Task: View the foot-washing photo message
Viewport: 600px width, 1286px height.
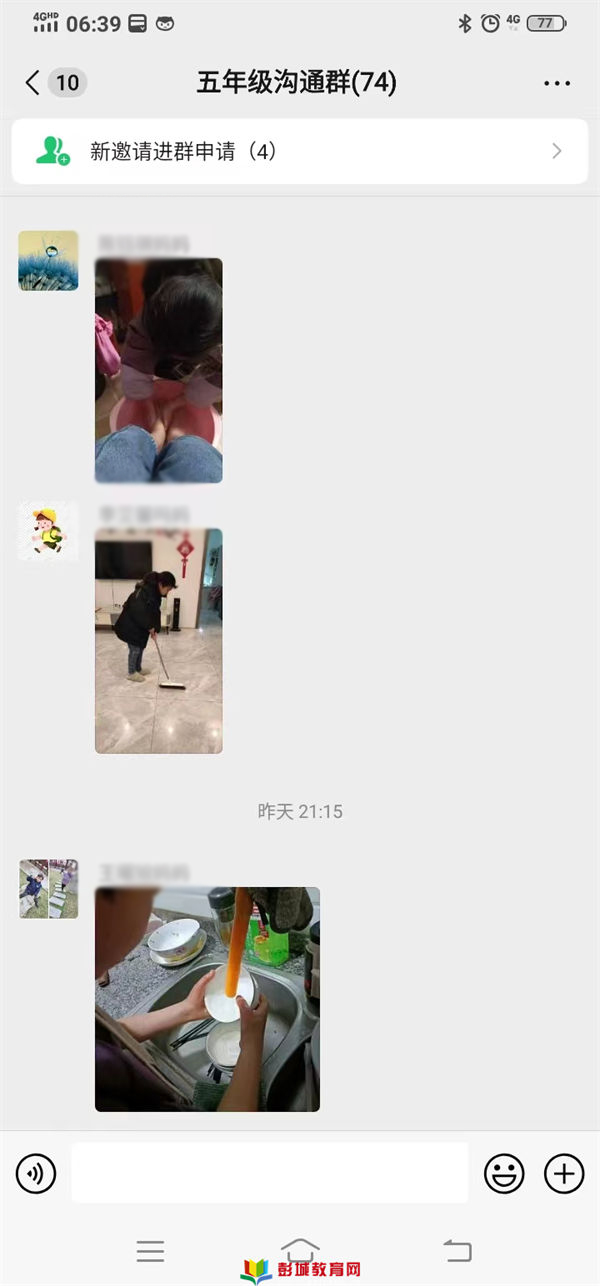Action: coord(158,370)
